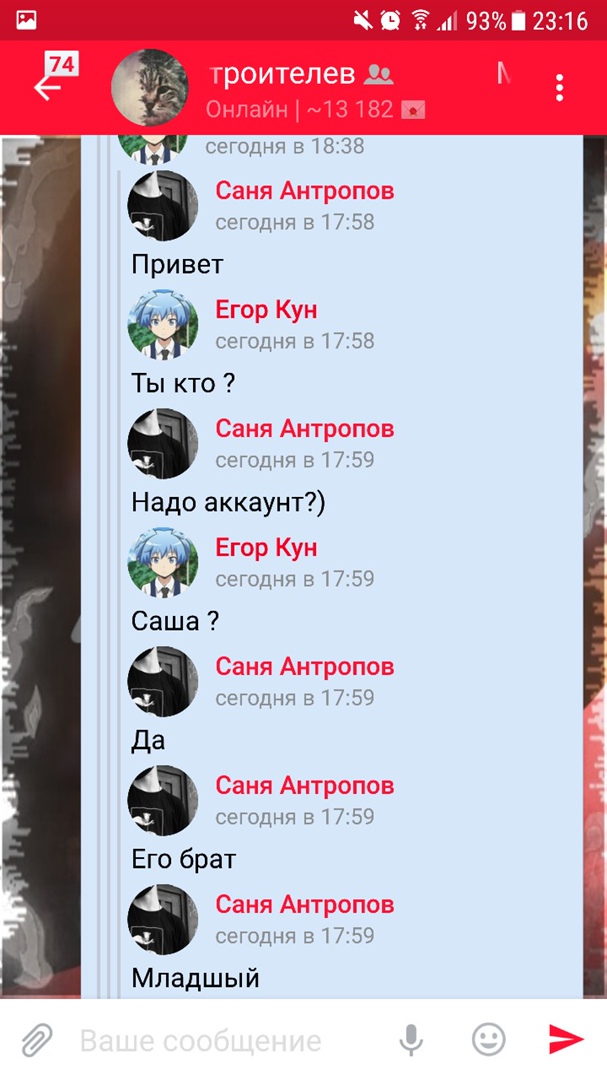Open the chat's cat avatar

(x=150, y=87)
